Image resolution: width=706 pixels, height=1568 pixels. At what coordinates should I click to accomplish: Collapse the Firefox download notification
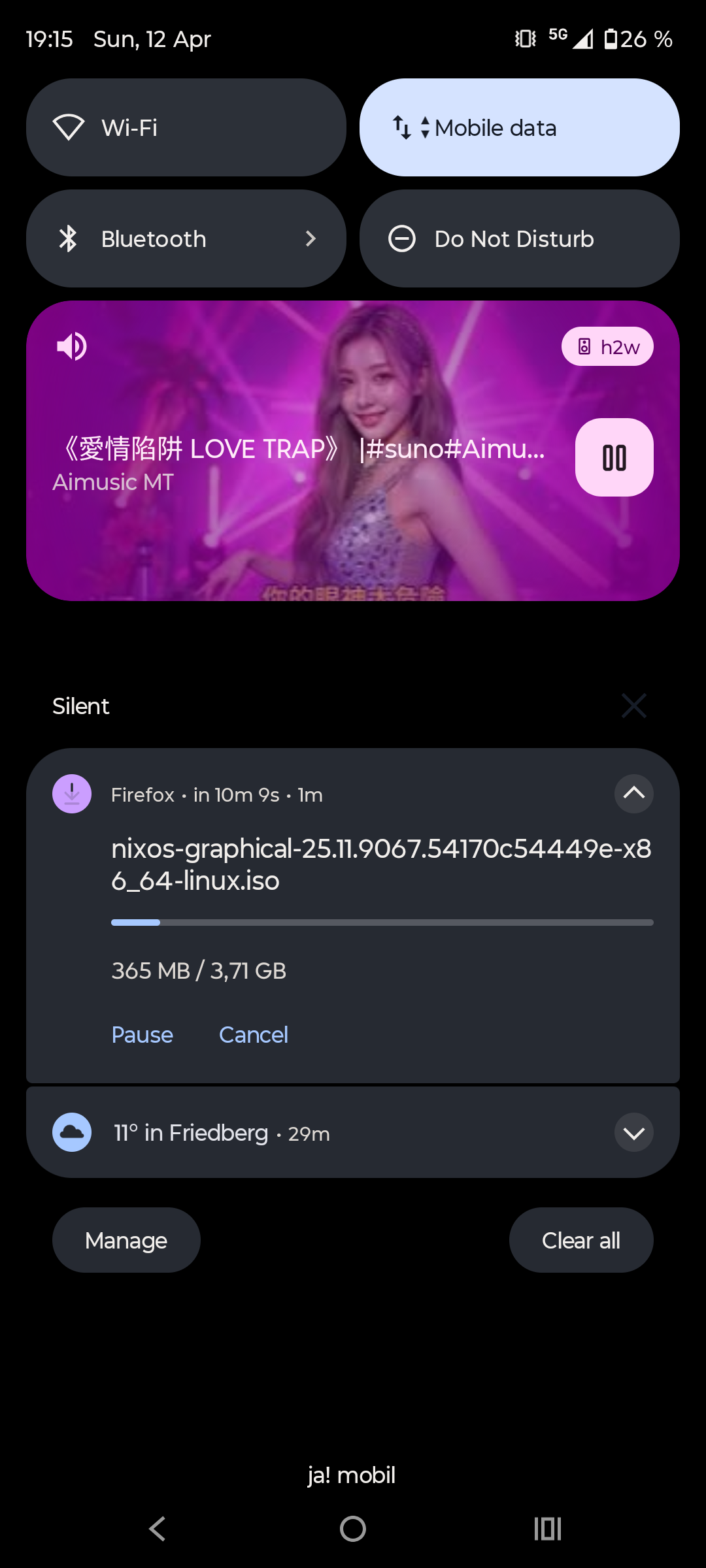point(632,793)
